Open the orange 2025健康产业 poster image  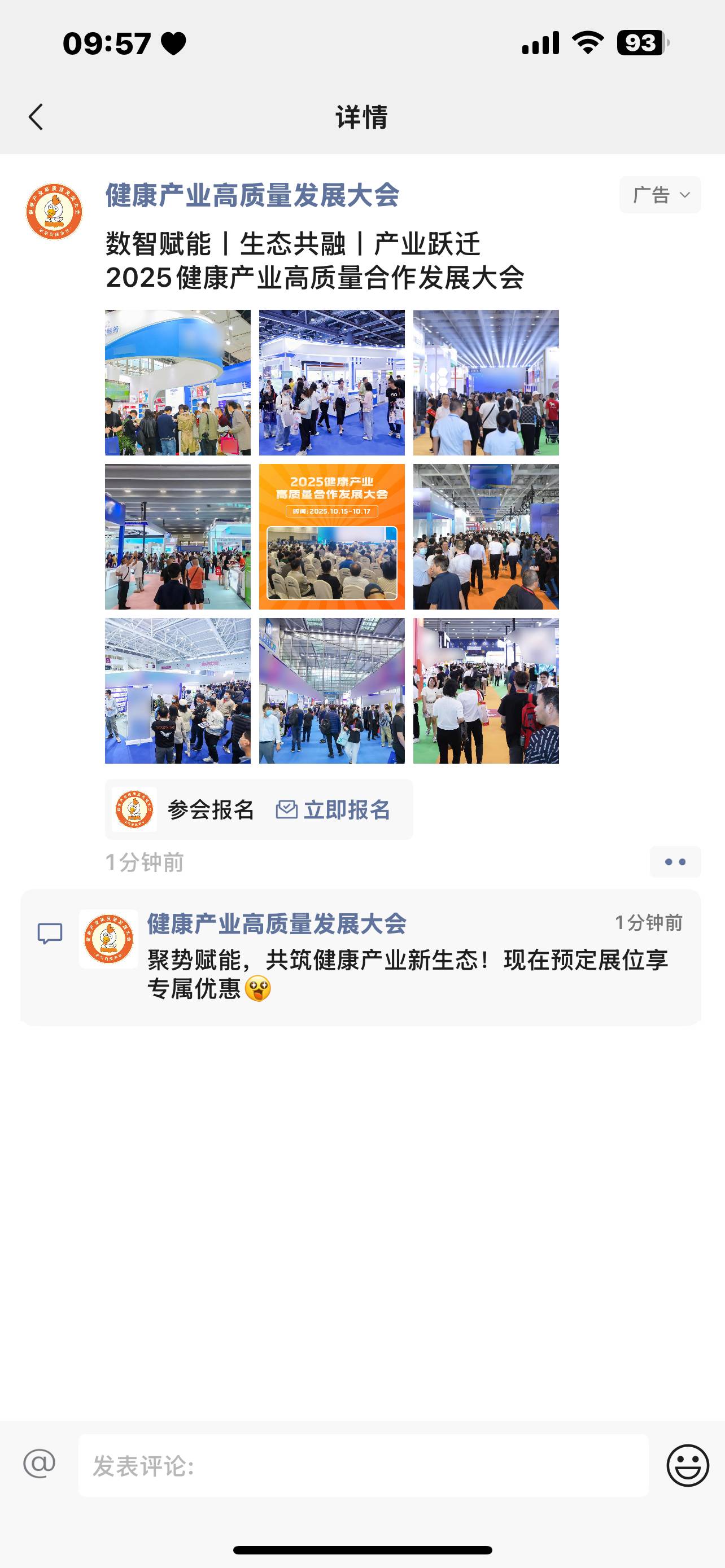tap(332, 536)
